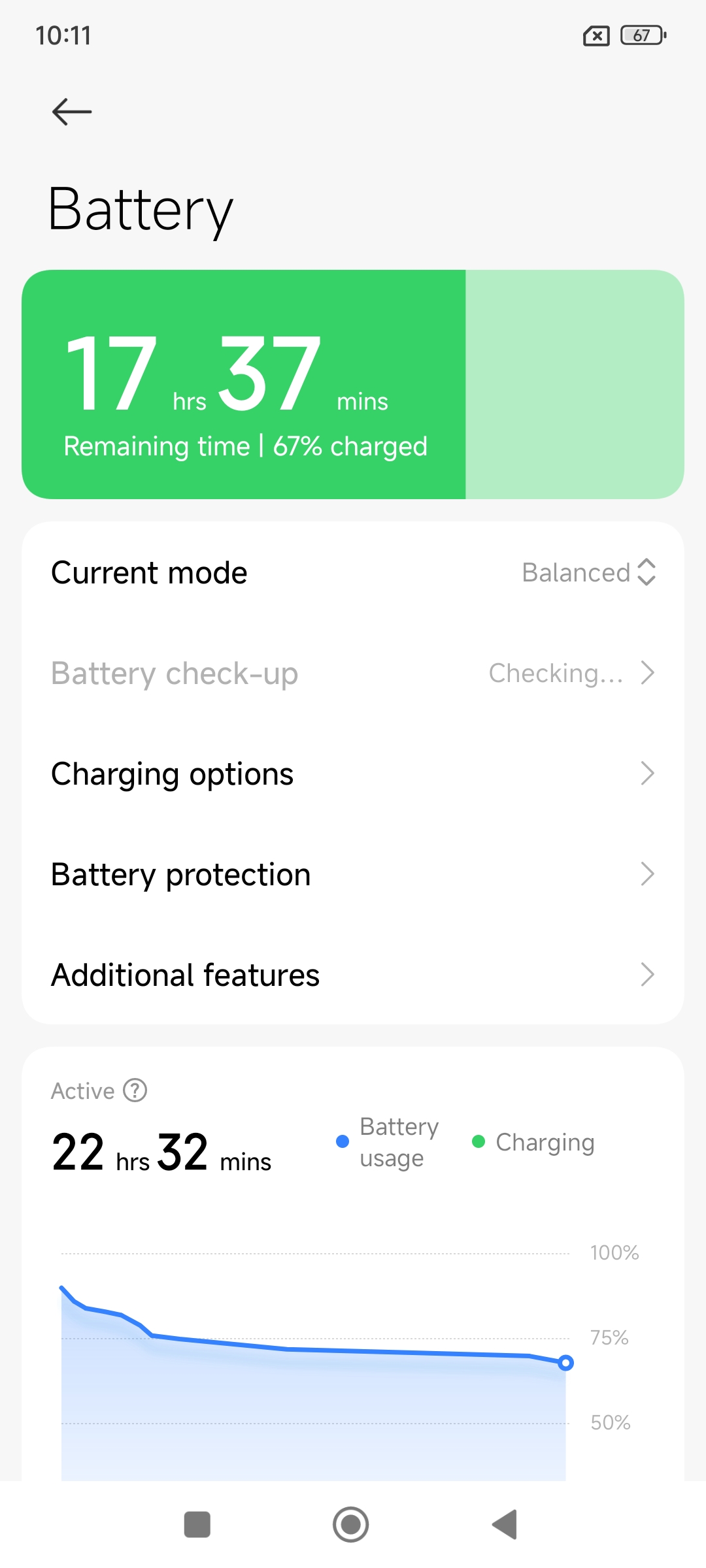Image resolution: width=706 pixels, height=1568 pixels.
Task: Open recent apps from the navigation bar
Action: 197,1524
